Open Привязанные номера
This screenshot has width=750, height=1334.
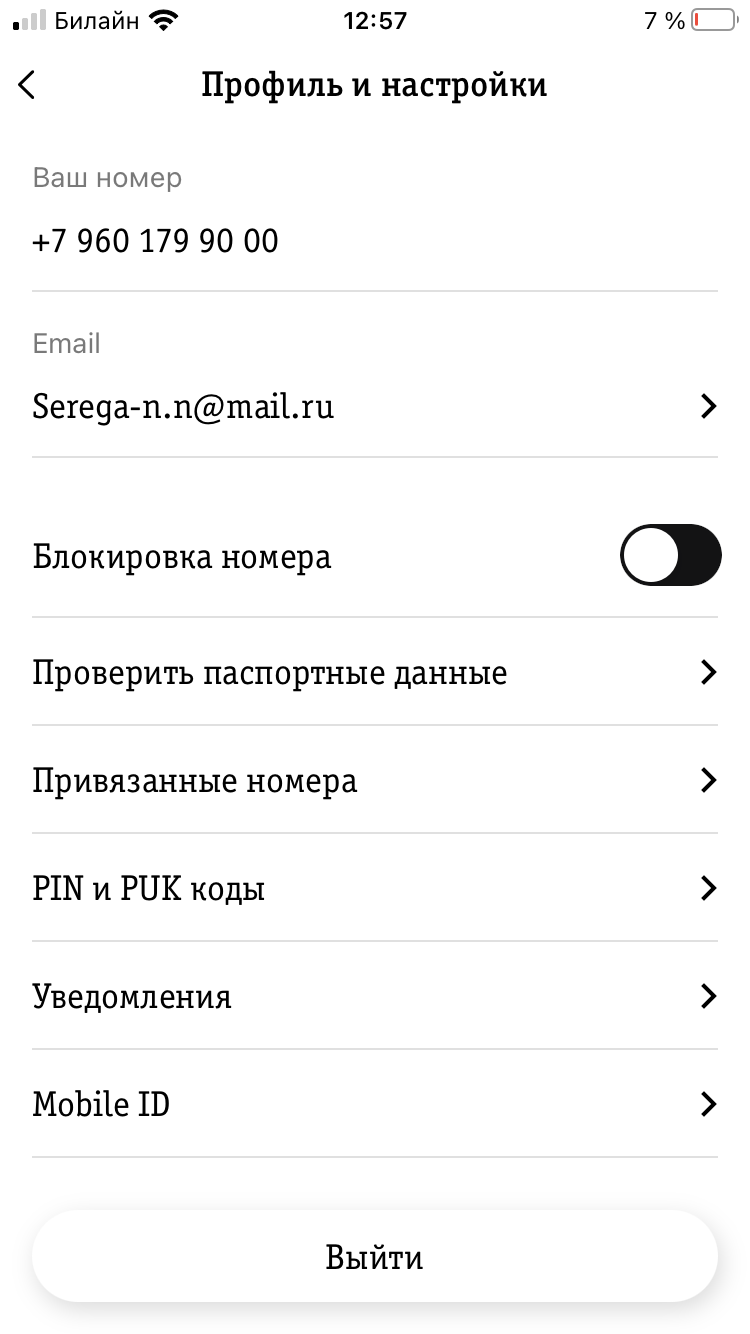click(x=375, y=780)
